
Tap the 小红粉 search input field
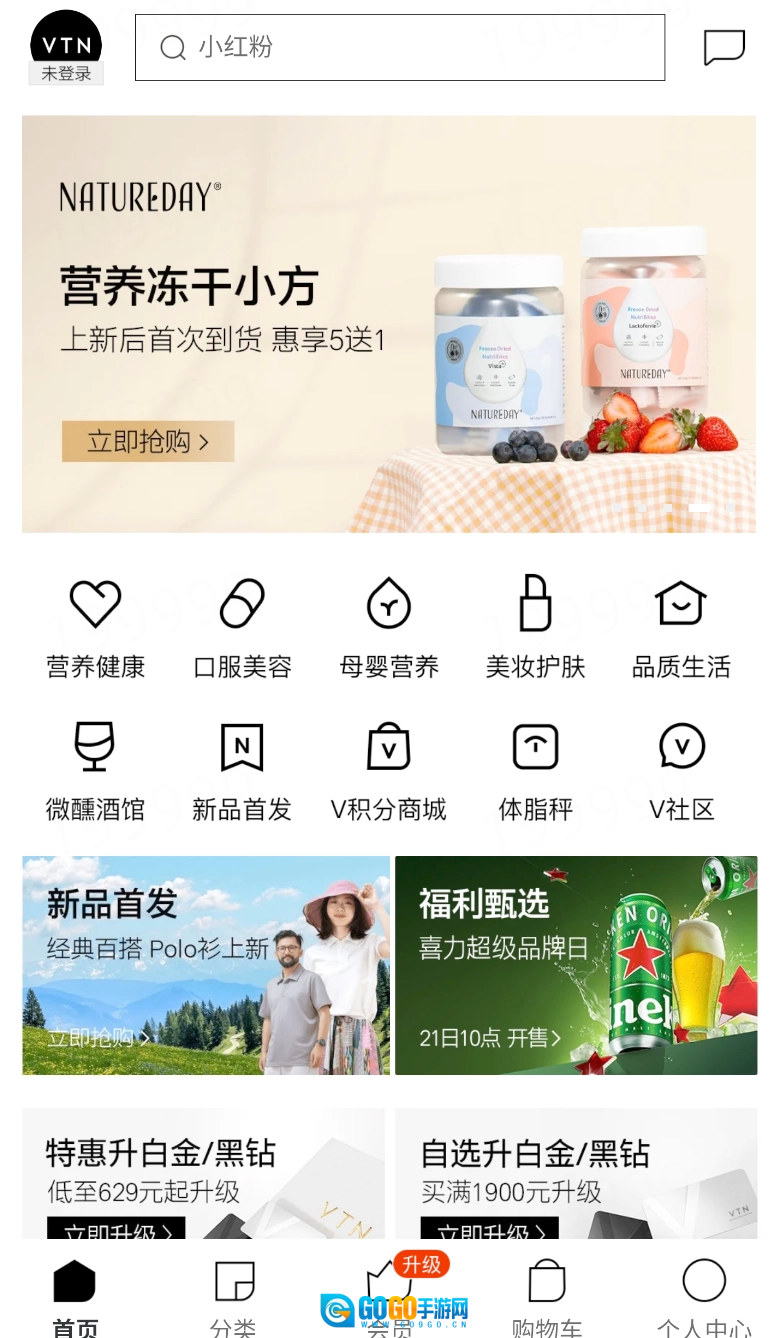pyautogui.click(x=400, y=47)
